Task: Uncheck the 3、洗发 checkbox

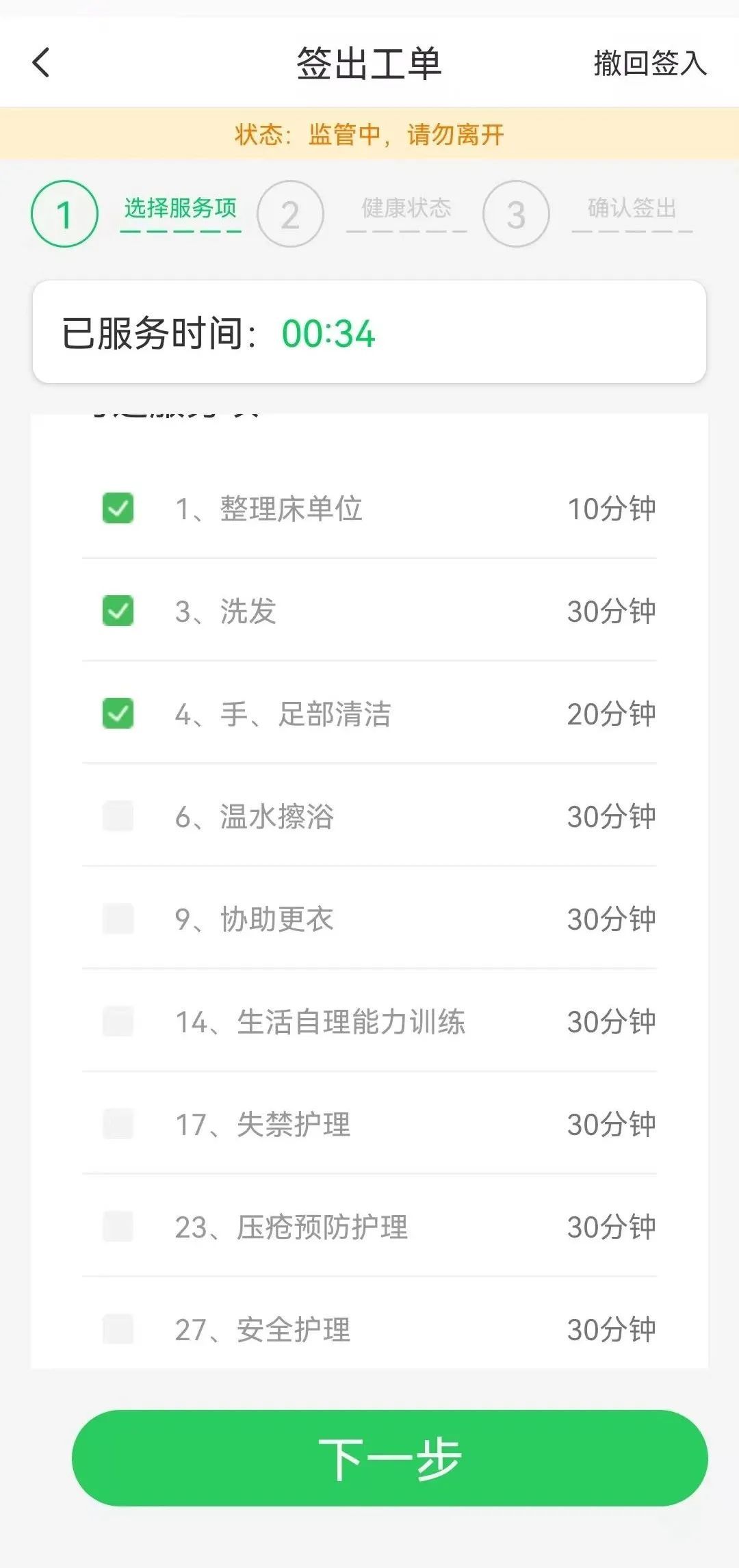Action: tap(118, 611)
